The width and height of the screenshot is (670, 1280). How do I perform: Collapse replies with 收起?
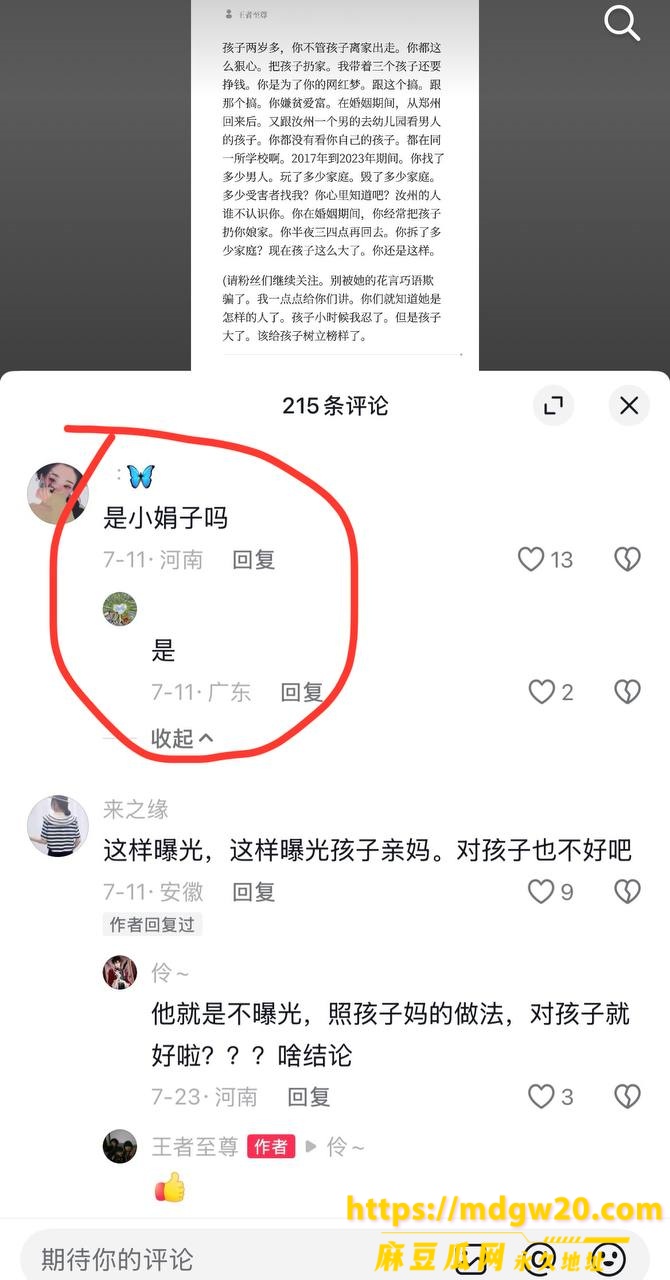pos(182,738)
